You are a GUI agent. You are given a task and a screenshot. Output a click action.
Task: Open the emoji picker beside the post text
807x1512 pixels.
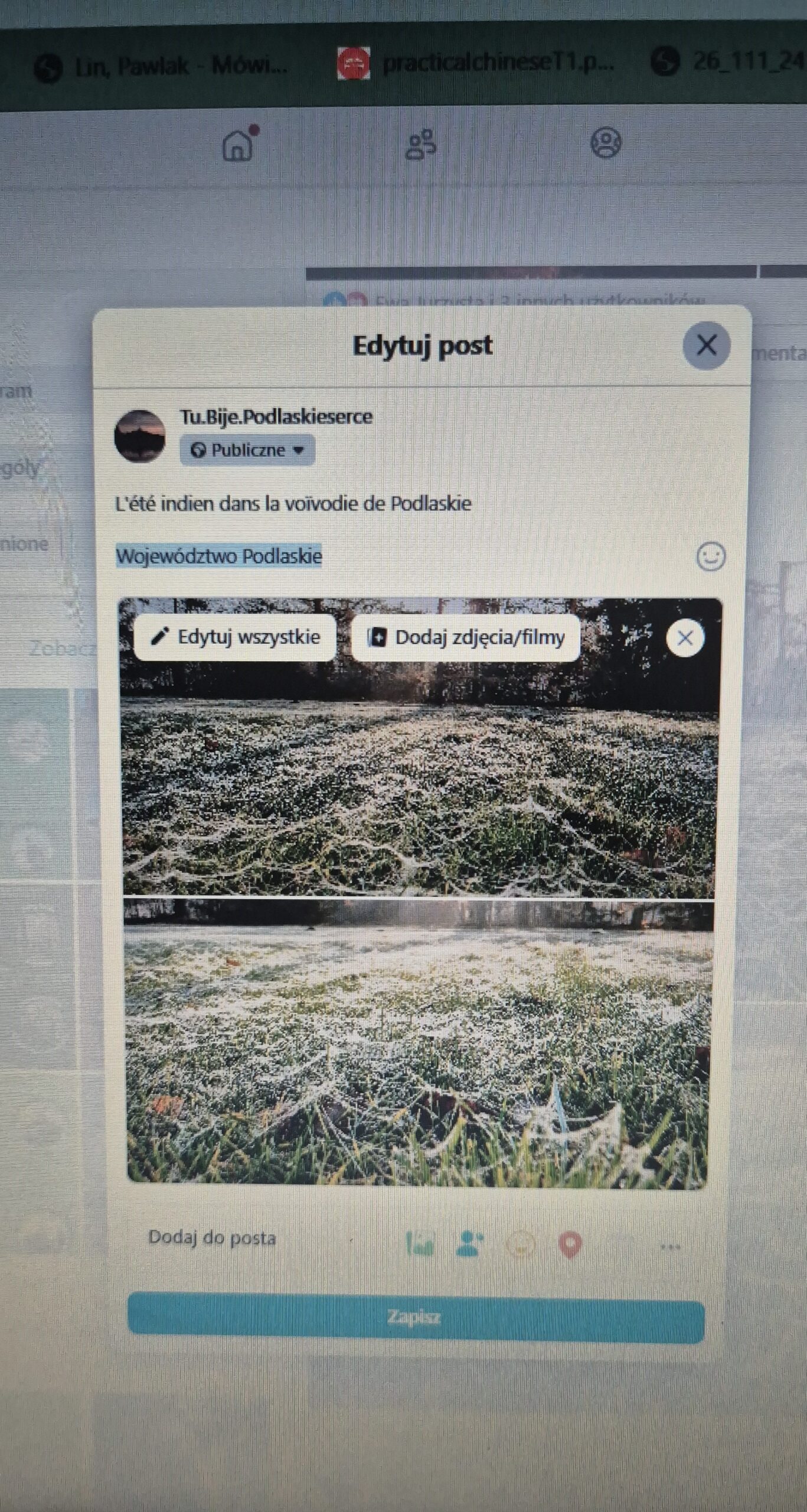pos(710,556)
